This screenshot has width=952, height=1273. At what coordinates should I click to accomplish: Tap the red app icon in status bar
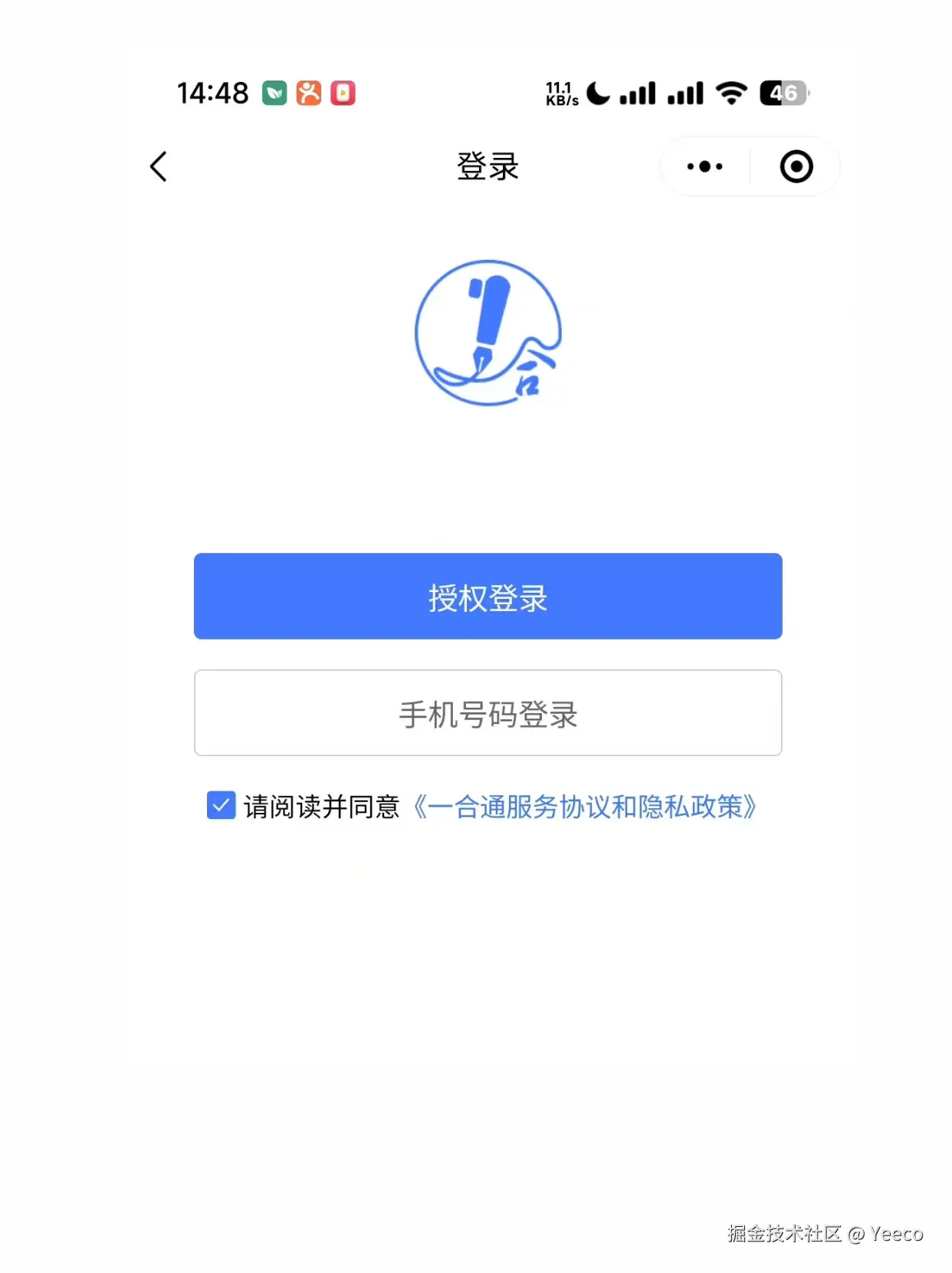click(343, 92)
